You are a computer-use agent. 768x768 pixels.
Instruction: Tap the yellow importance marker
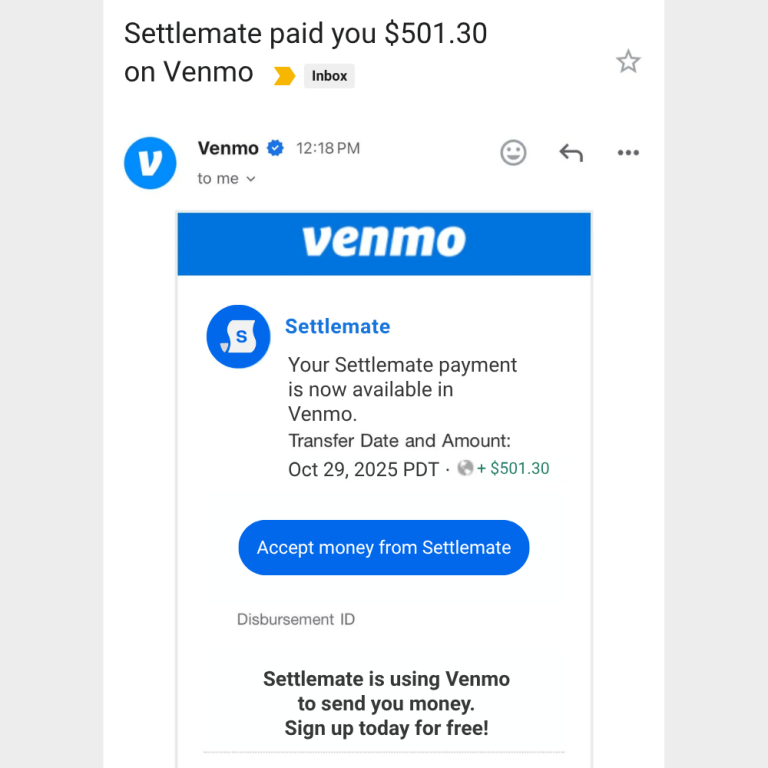click(284, 76)
